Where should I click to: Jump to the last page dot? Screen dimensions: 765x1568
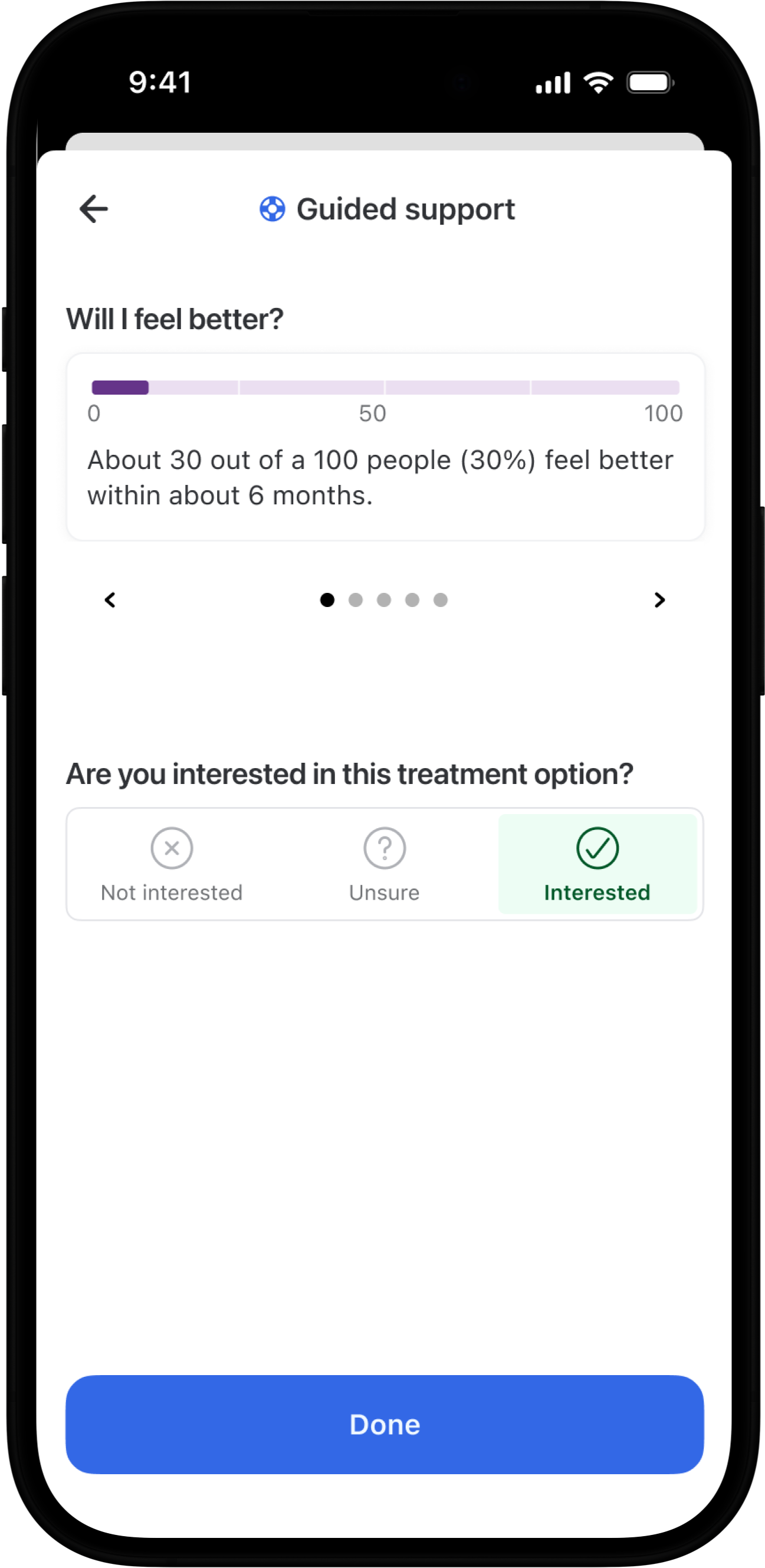point(441,600)
